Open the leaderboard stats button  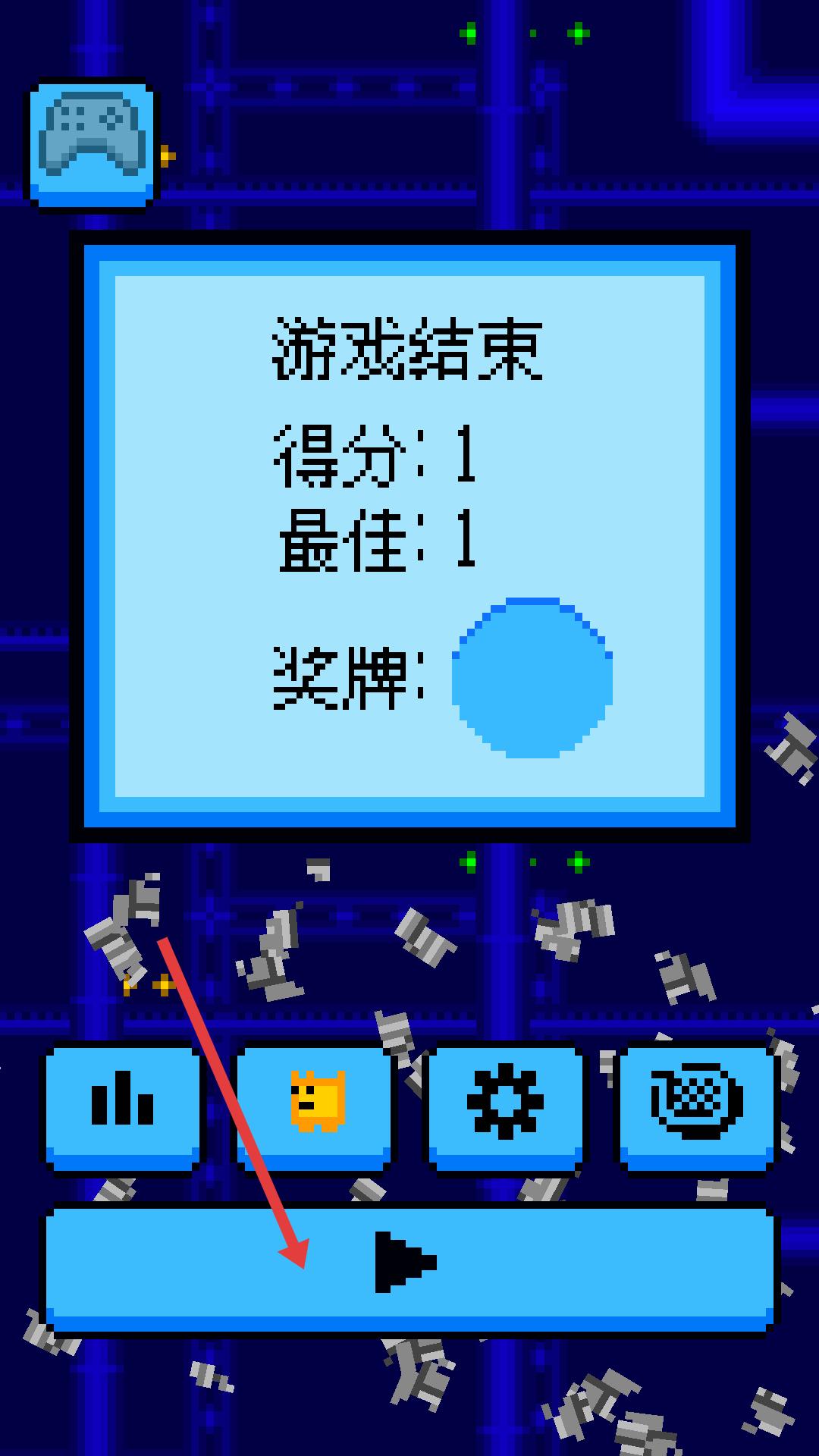click(123, 1108)
